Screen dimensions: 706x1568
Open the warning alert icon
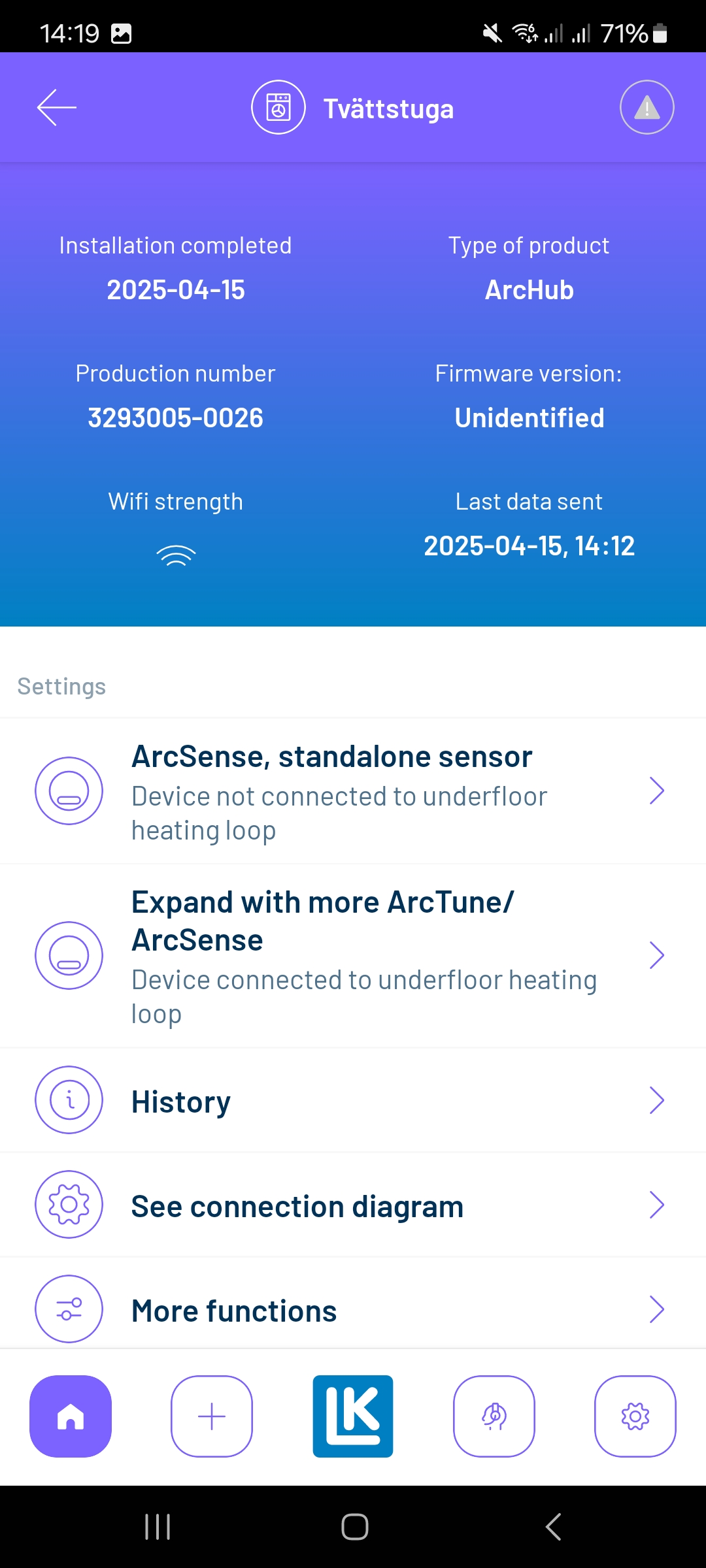point(647,108)
